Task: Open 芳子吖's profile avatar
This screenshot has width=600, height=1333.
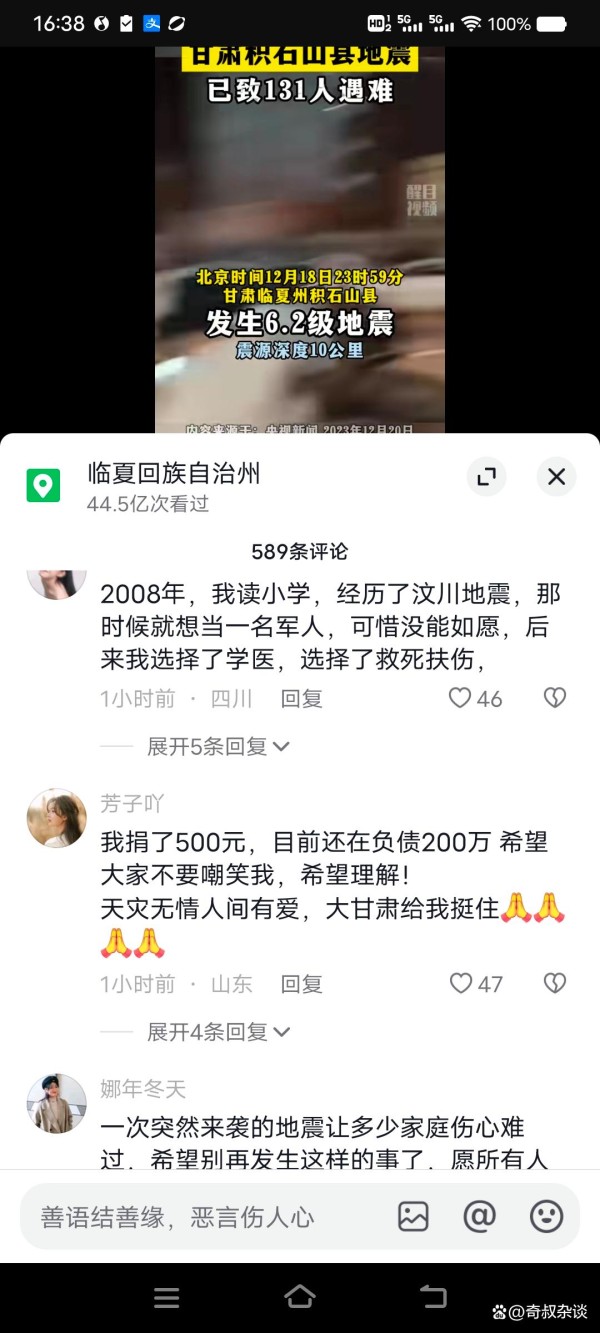Action: [56, 818]
